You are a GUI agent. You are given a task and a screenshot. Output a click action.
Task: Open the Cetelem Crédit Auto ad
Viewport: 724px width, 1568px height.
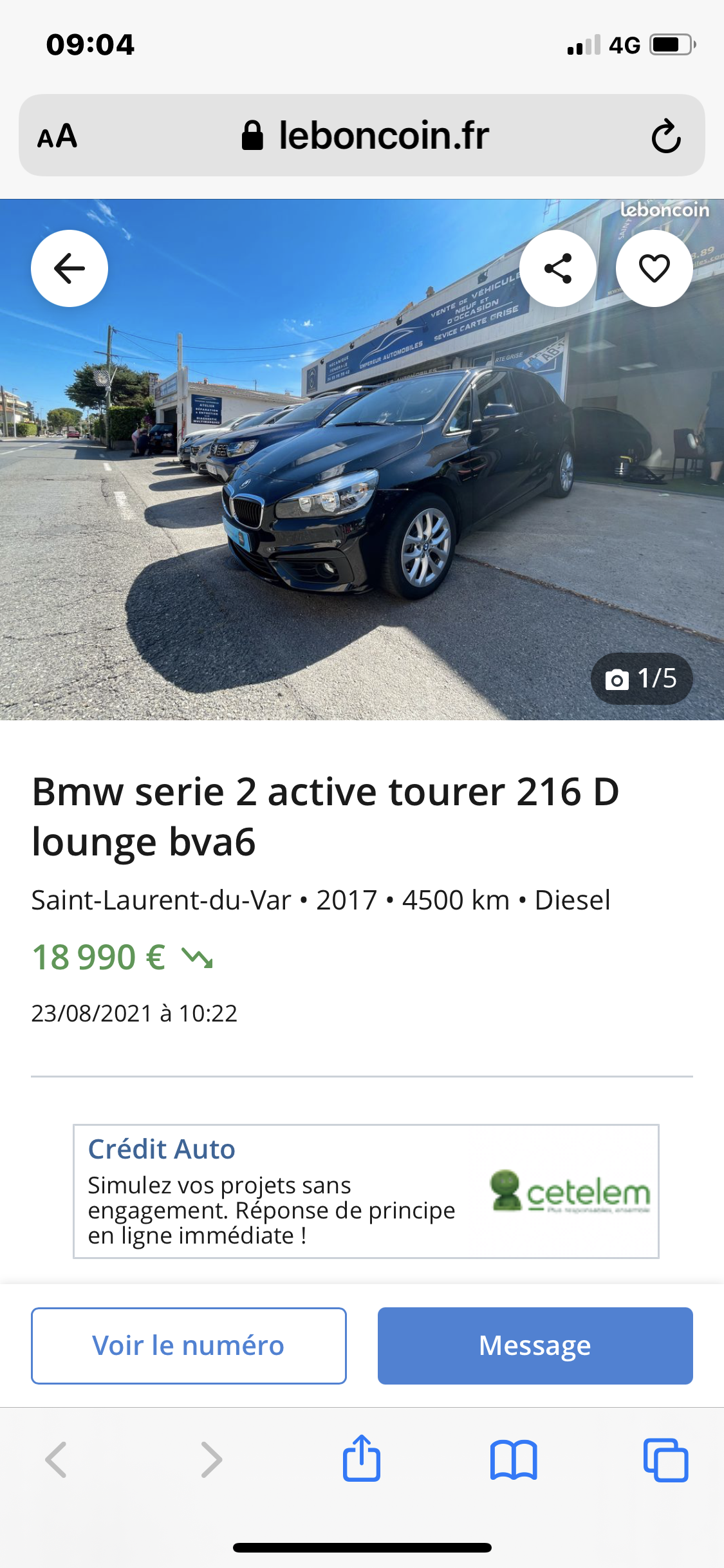coord(366,1191)
